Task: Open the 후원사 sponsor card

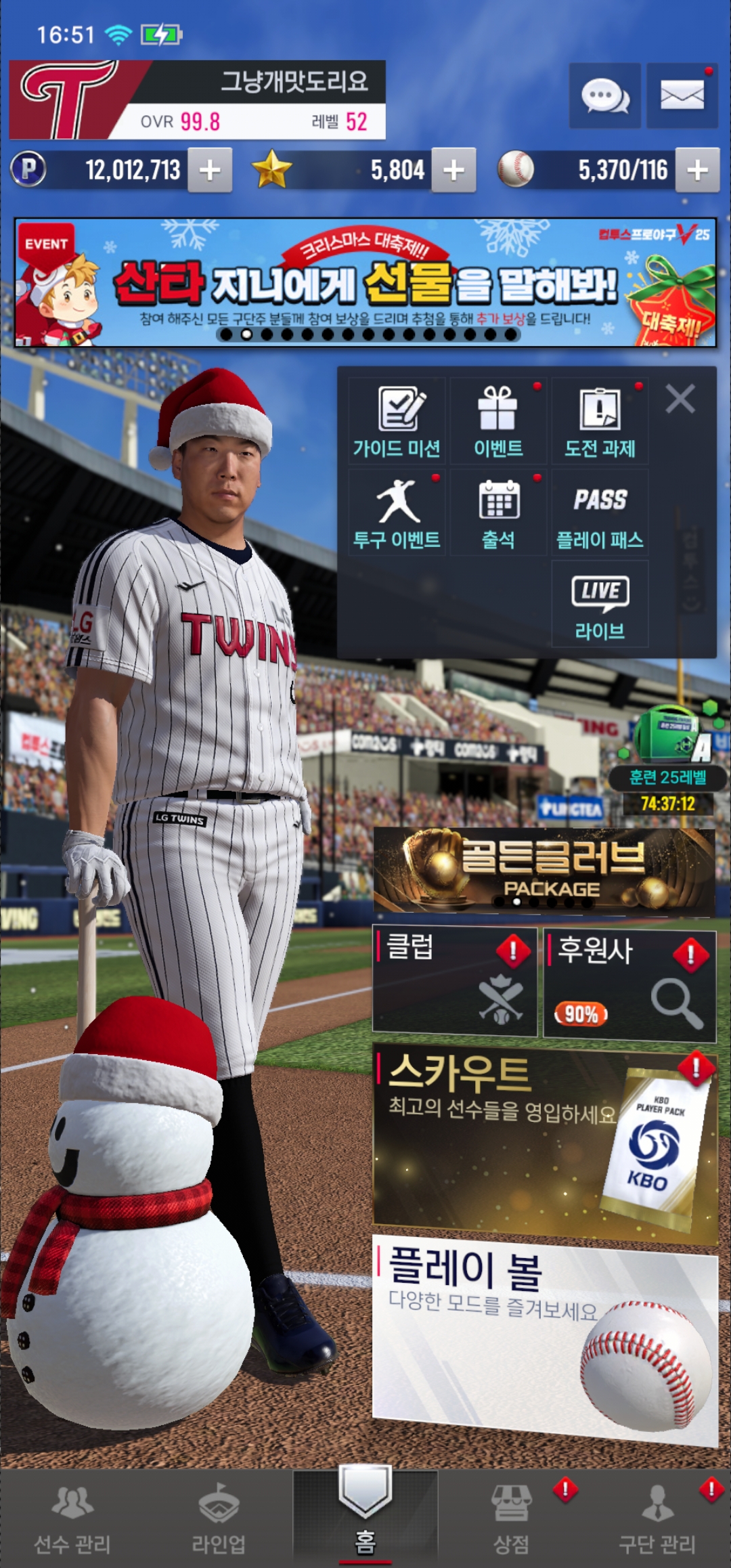Action: coord(629,985)
